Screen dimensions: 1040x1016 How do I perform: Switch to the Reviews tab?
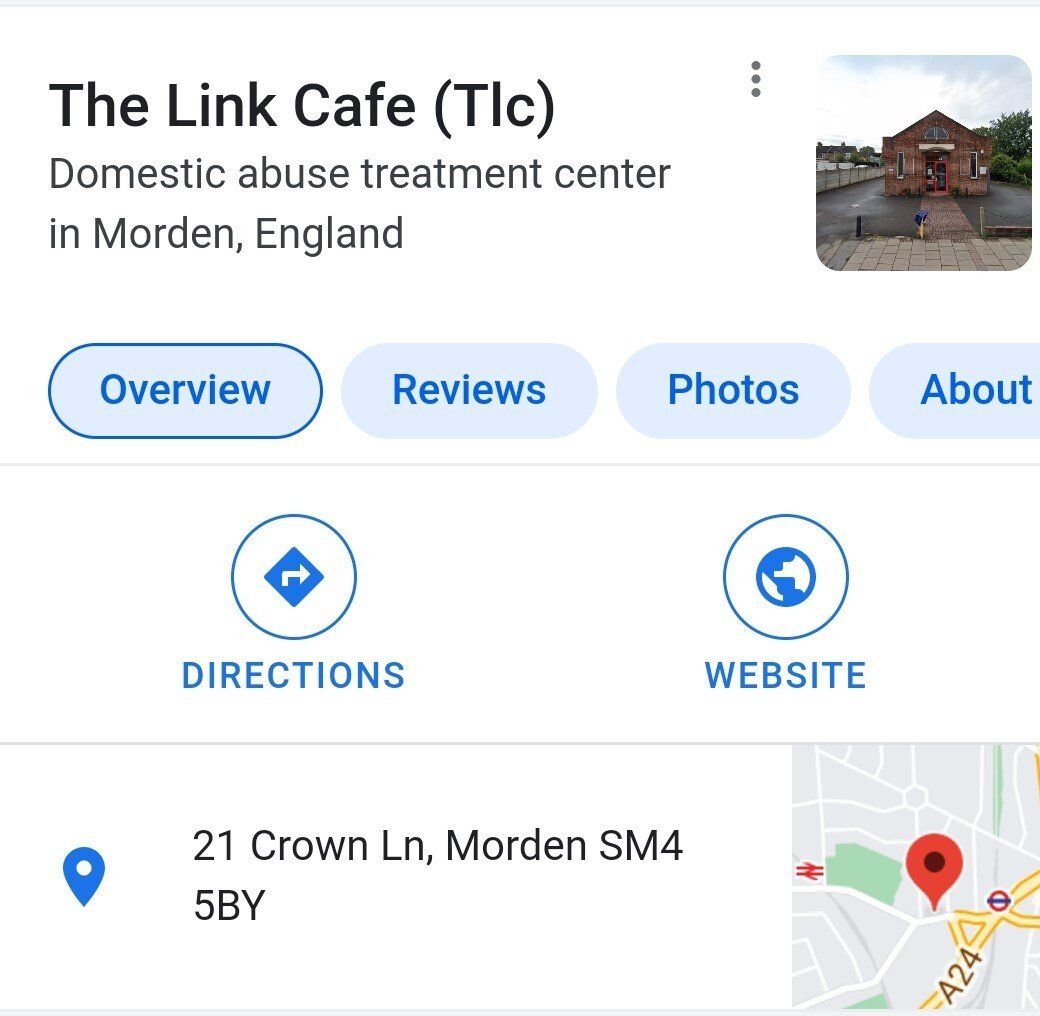coord(469,390)
